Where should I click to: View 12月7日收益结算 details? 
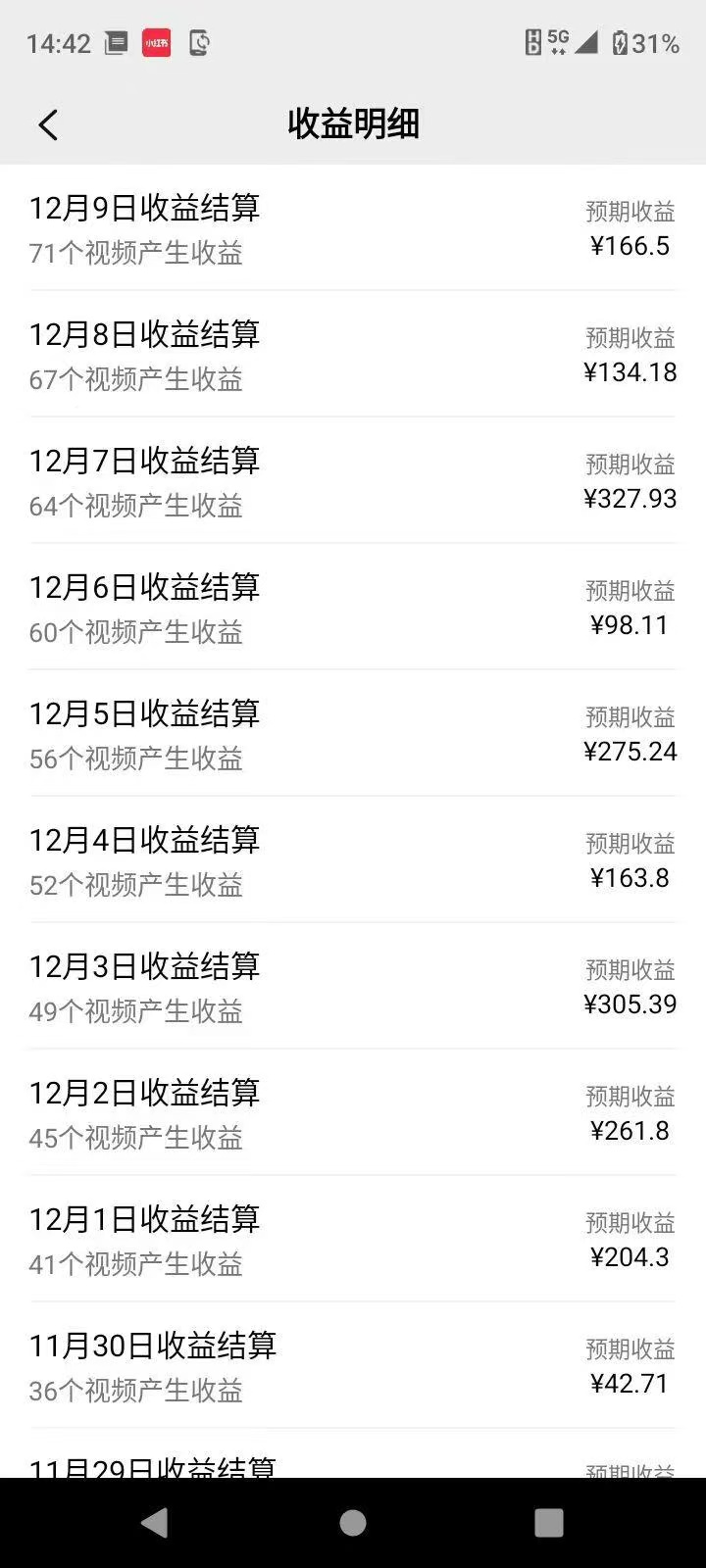pyautogui.click(x=352, y=481)
